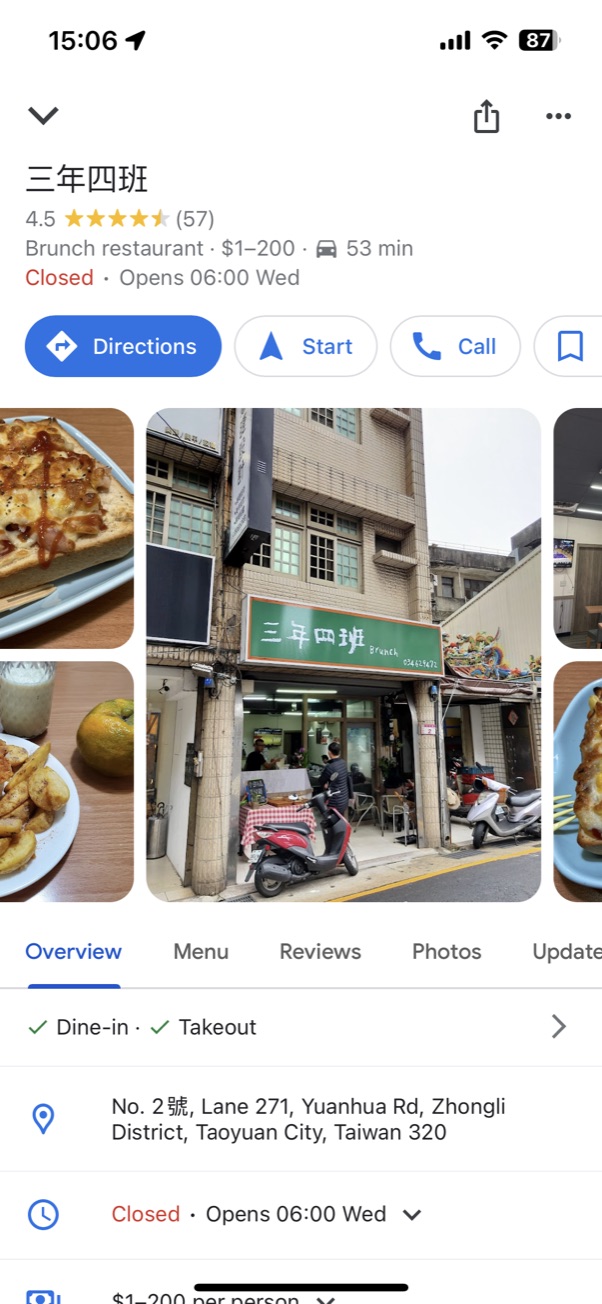Call the restaurant
The height and width of the screenshot is (1304, 602).
pyautogui.click(x=455, y=346)
